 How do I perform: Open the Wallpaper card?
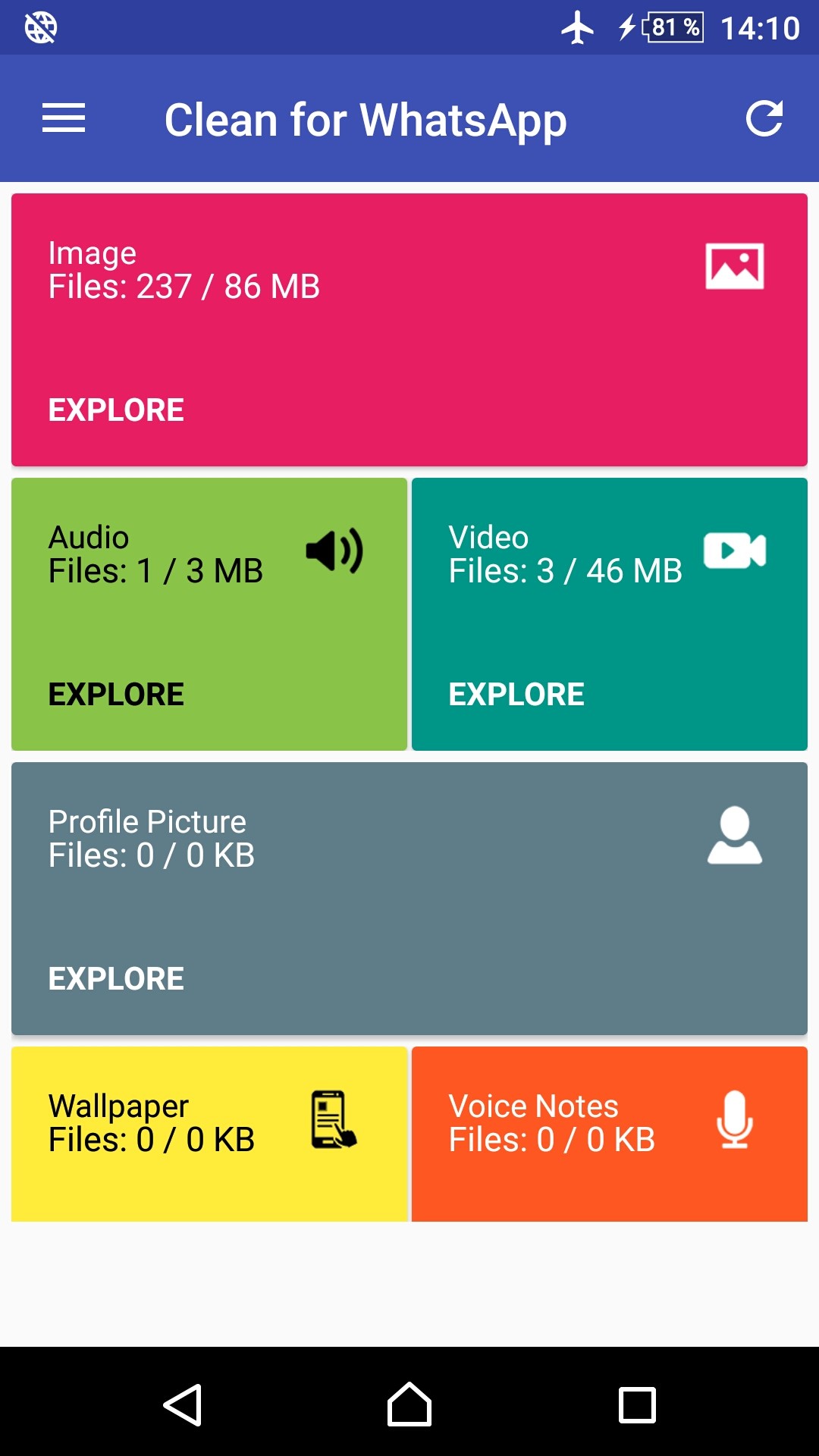point(209,1134)
